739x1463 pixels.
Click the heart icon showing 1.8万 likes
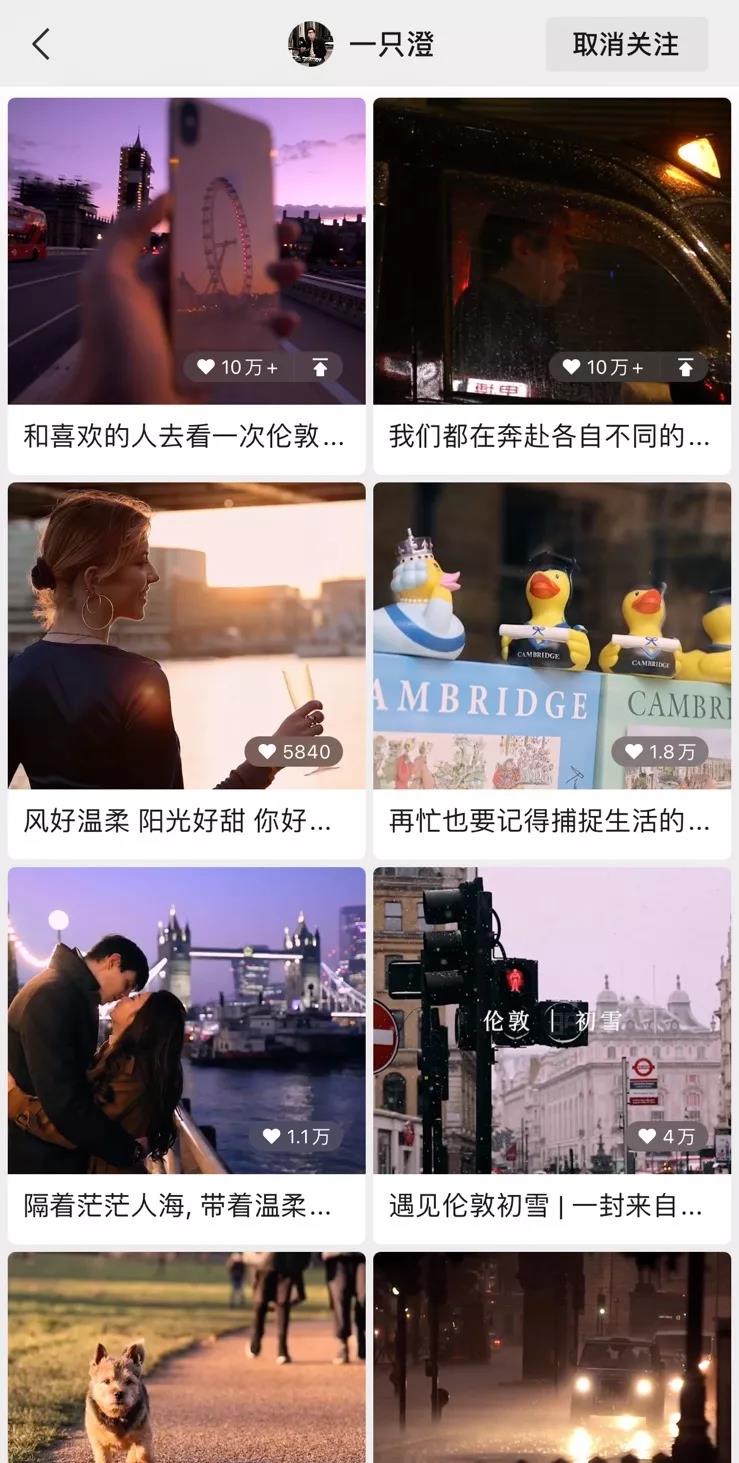pos(635,752)
